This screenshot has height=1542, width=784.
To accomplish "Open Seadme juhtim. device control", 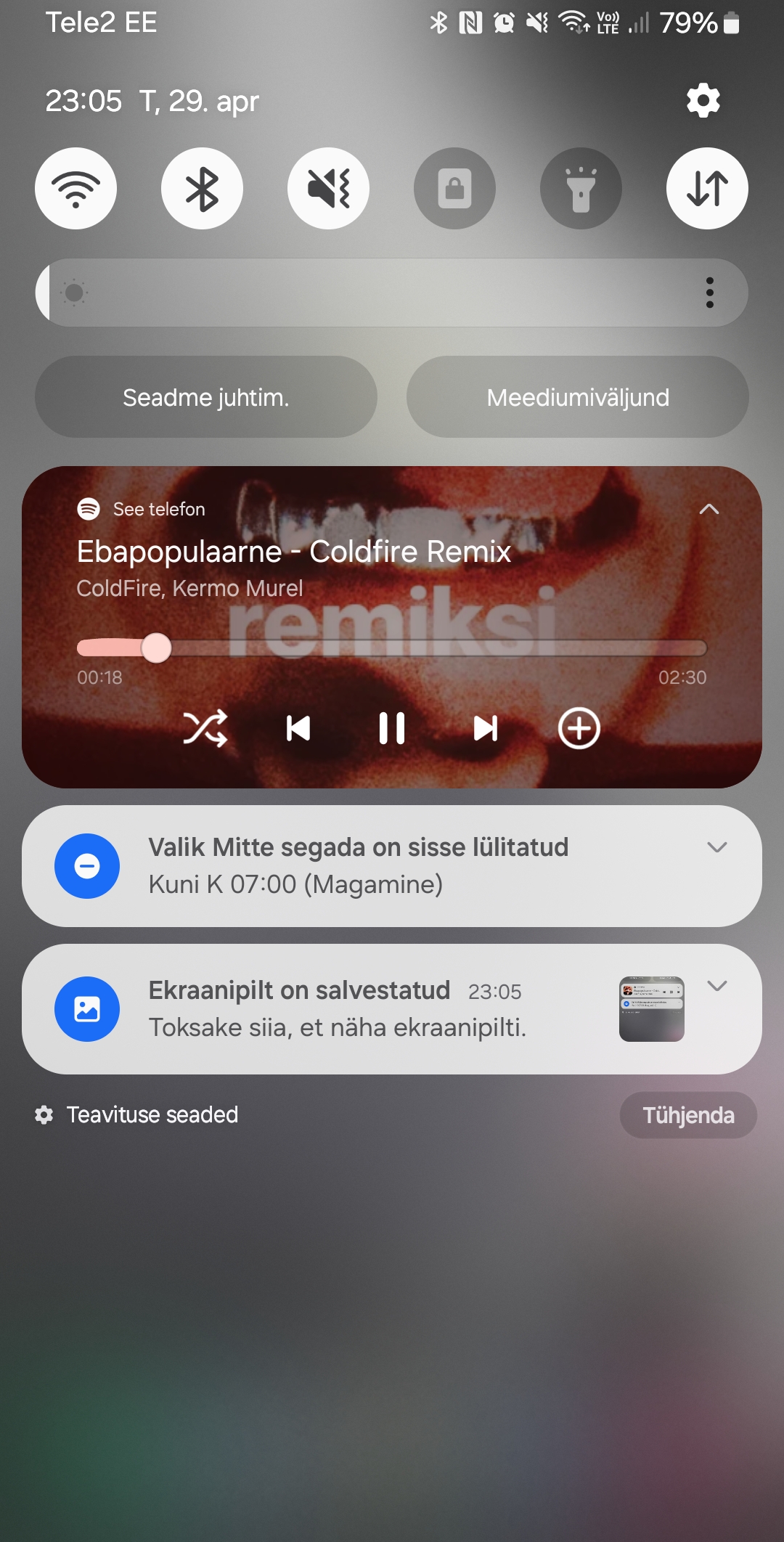I will click(206, 397).
